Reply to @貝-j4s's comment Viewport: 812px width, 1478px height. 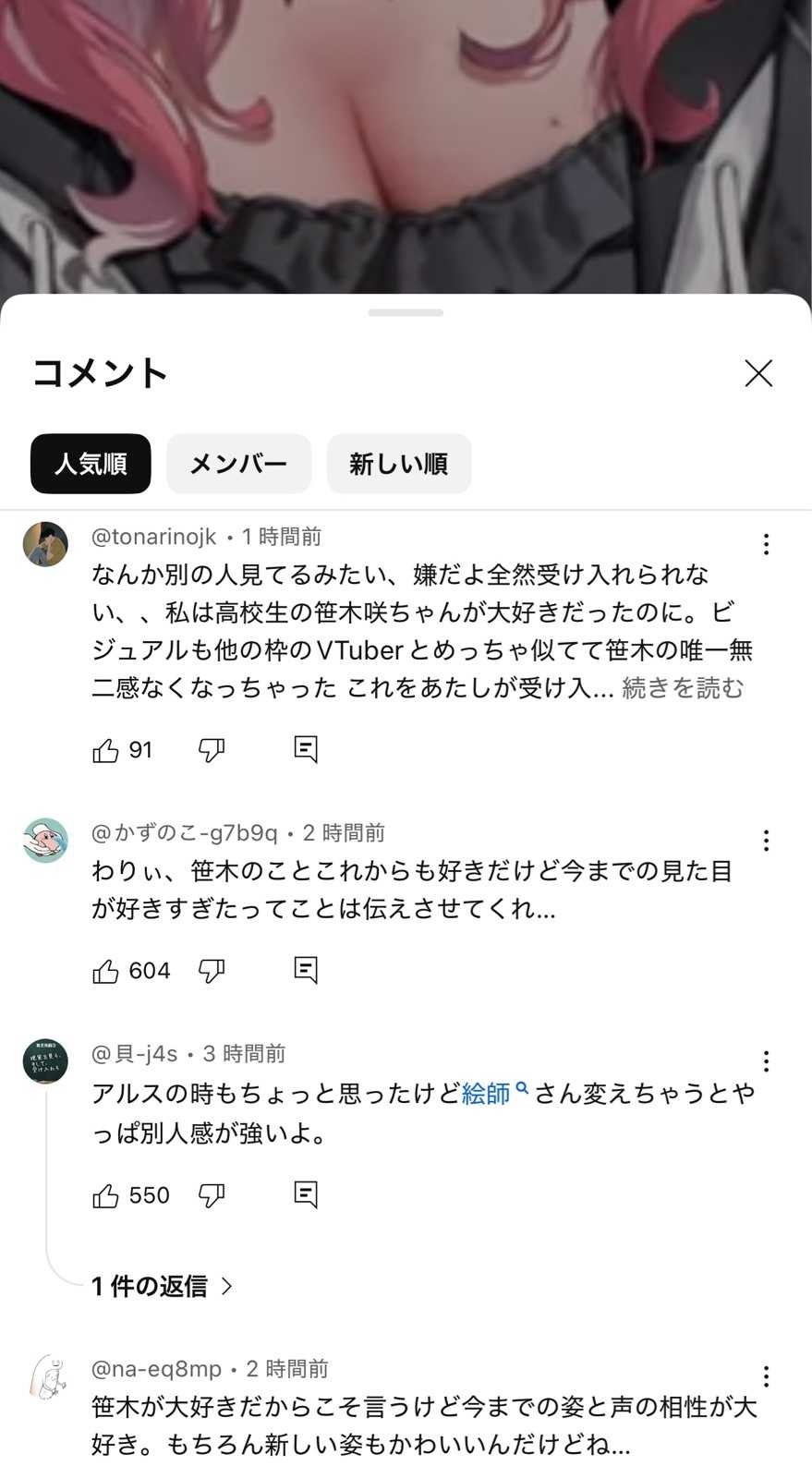tap(305, 1194)
